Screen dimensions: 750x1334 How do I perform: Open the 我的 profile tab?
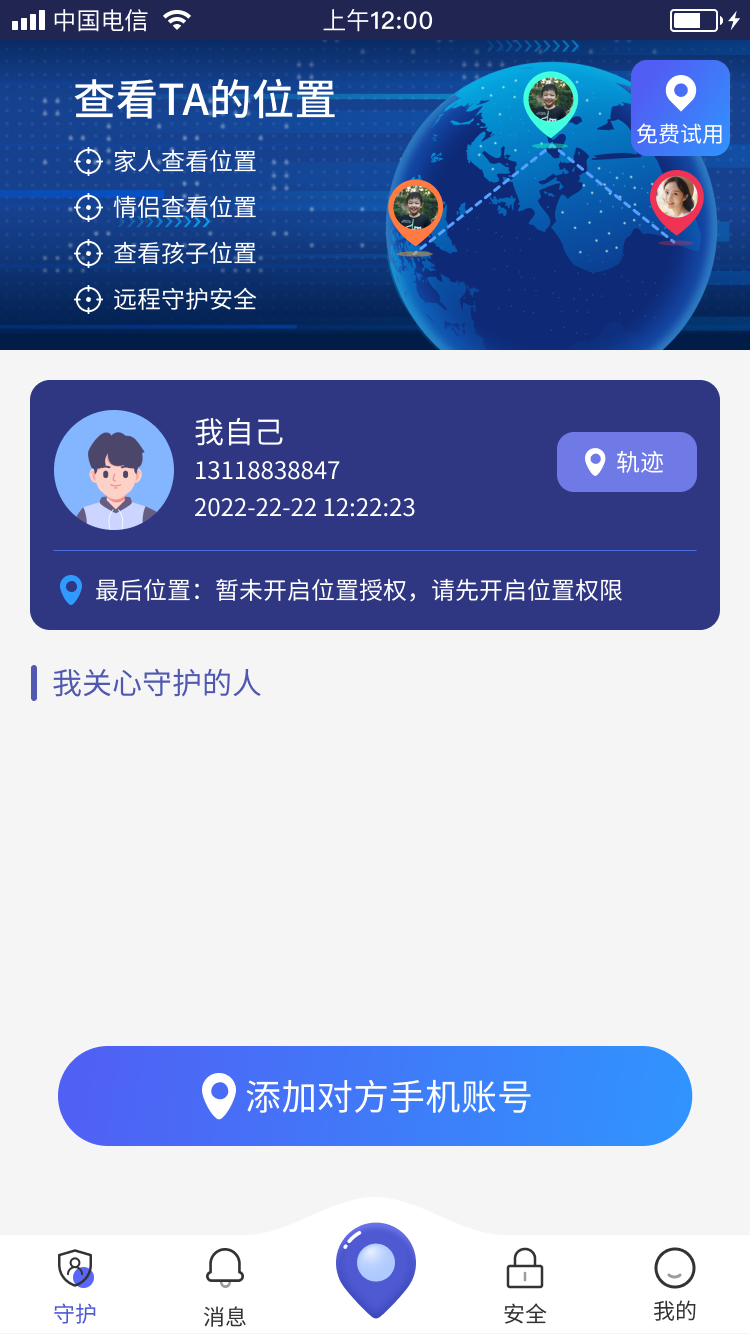pyautogui.click(x=675, y=1286)
